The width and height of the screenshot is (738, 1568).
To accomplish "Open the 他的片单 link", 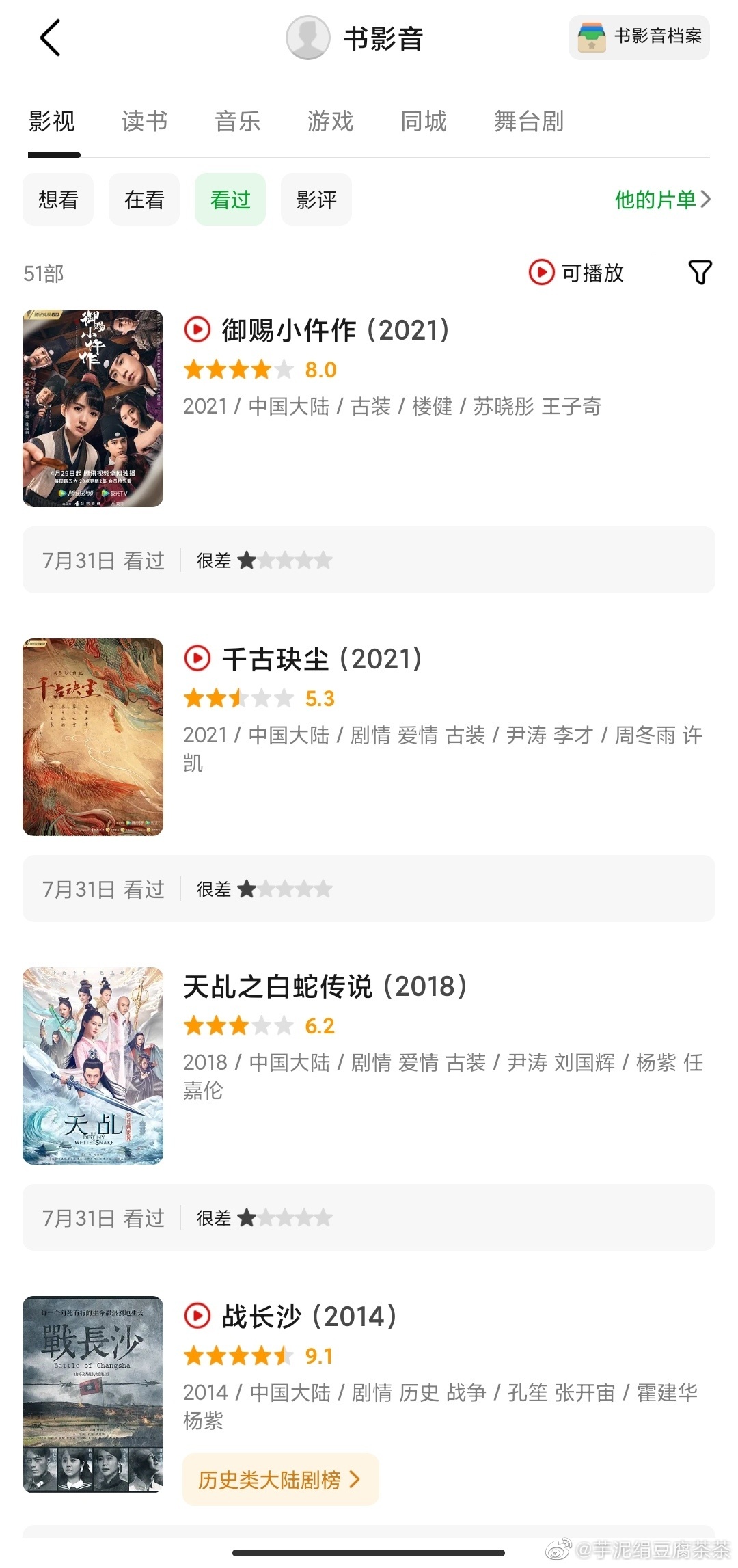I will (x=663, y=200).
